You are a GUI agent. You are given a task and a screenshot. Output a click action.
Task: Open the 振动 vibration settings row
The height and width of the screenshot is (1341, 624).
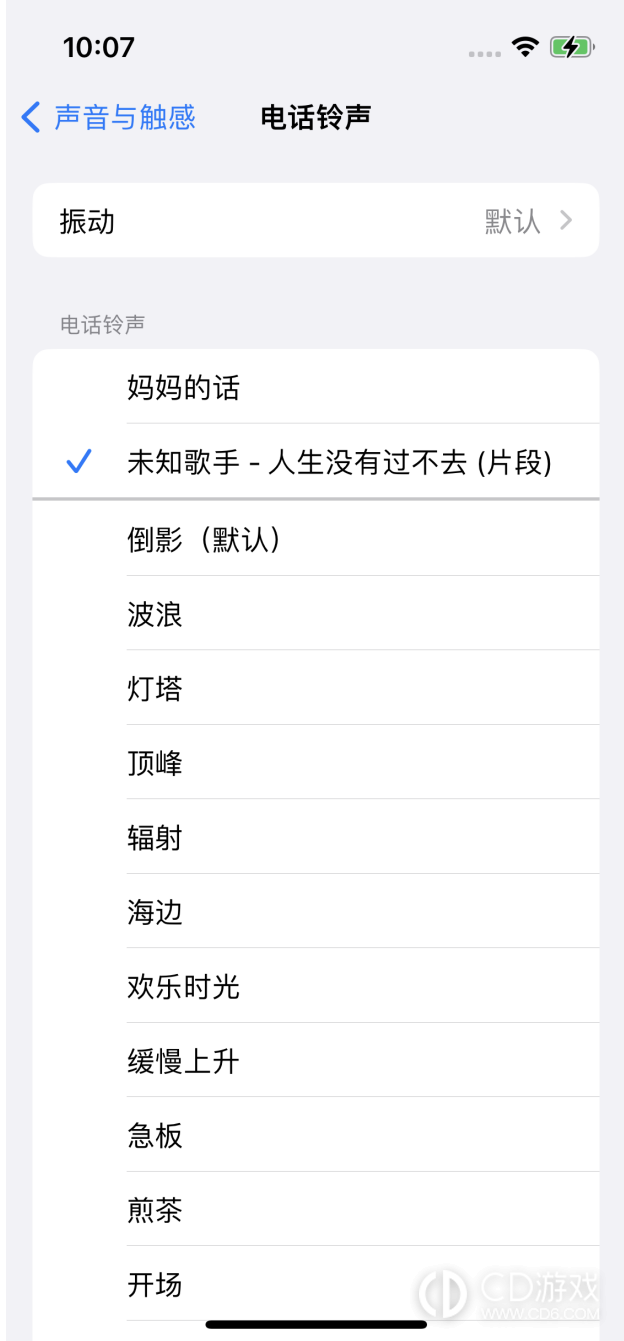(315, 221)
